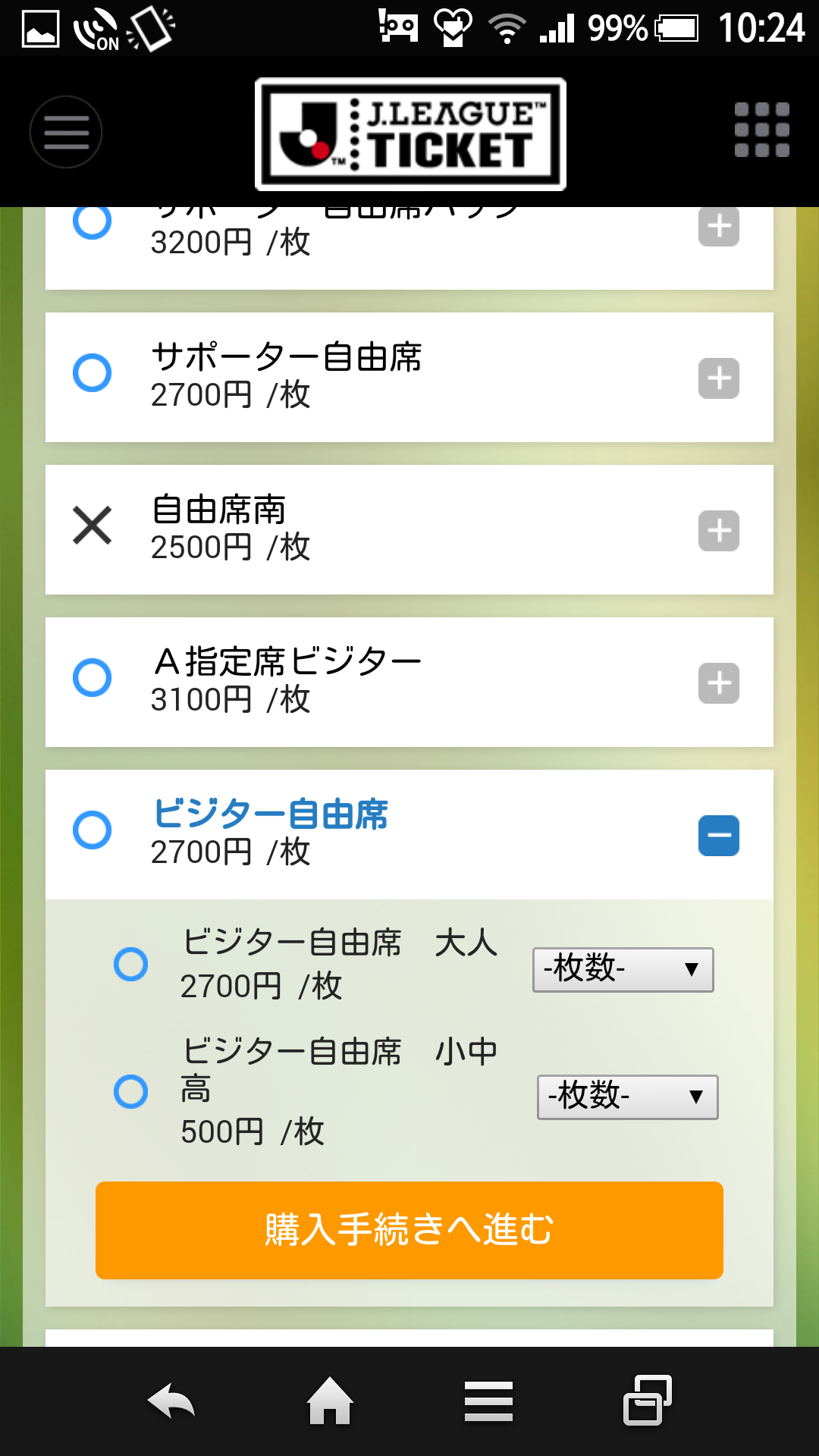819x1456 pixels.
Task: Open the hamburger menu in the header
Action: coord(66,133)
